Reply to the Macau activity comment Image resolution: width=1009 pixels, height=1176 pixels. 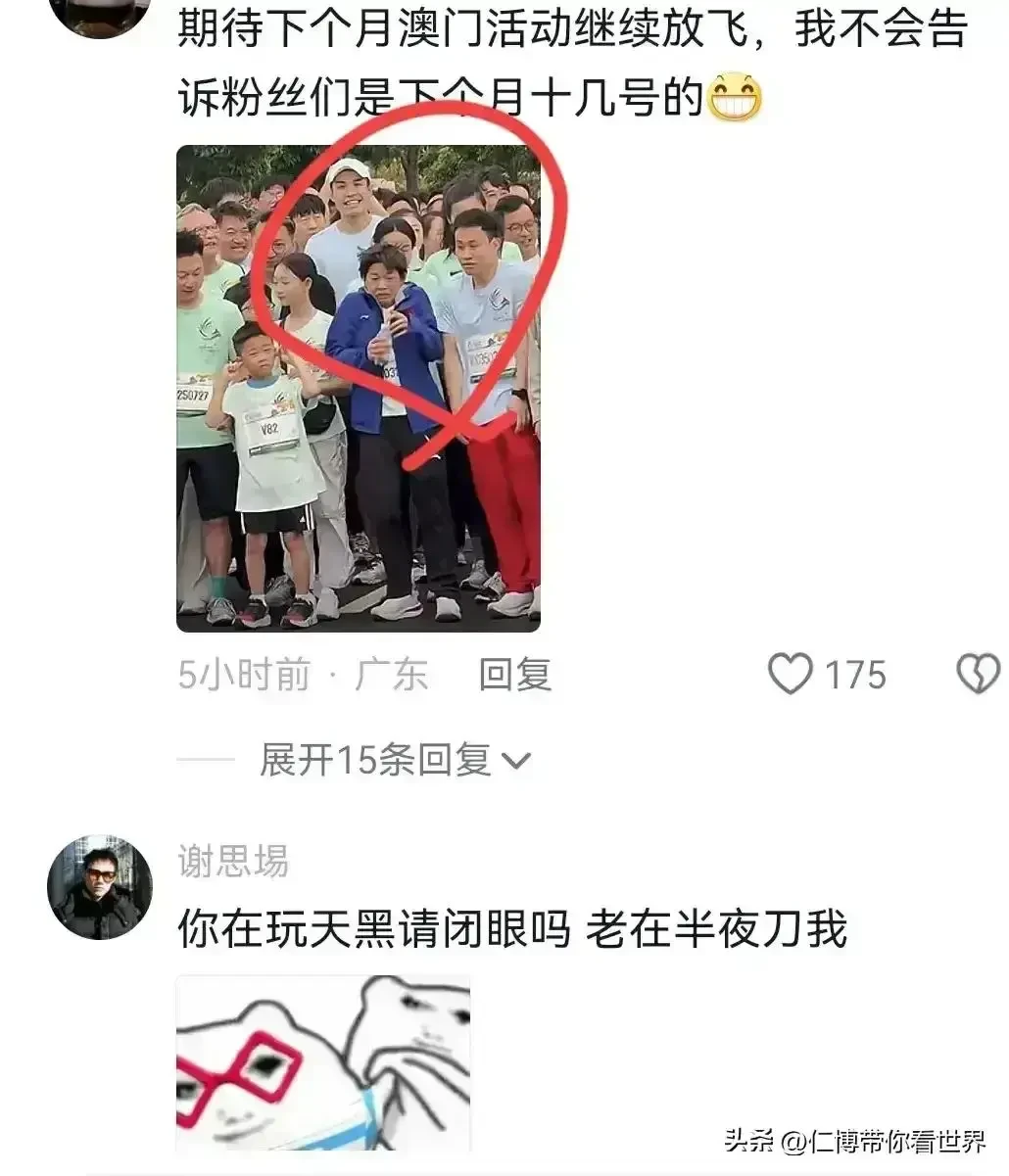[515, 675]
